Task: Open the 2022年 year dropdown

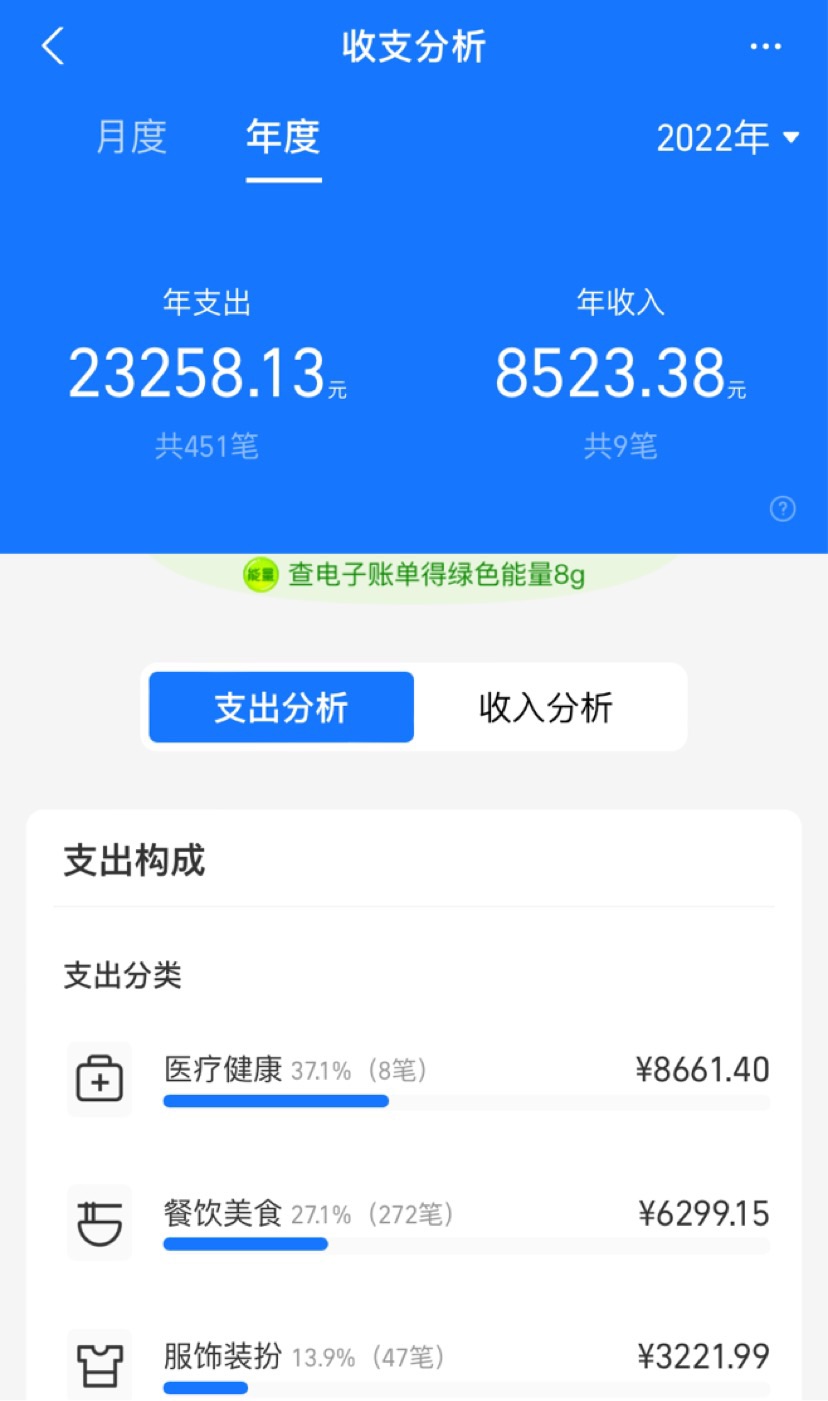Action: click(x=727, y=138)
